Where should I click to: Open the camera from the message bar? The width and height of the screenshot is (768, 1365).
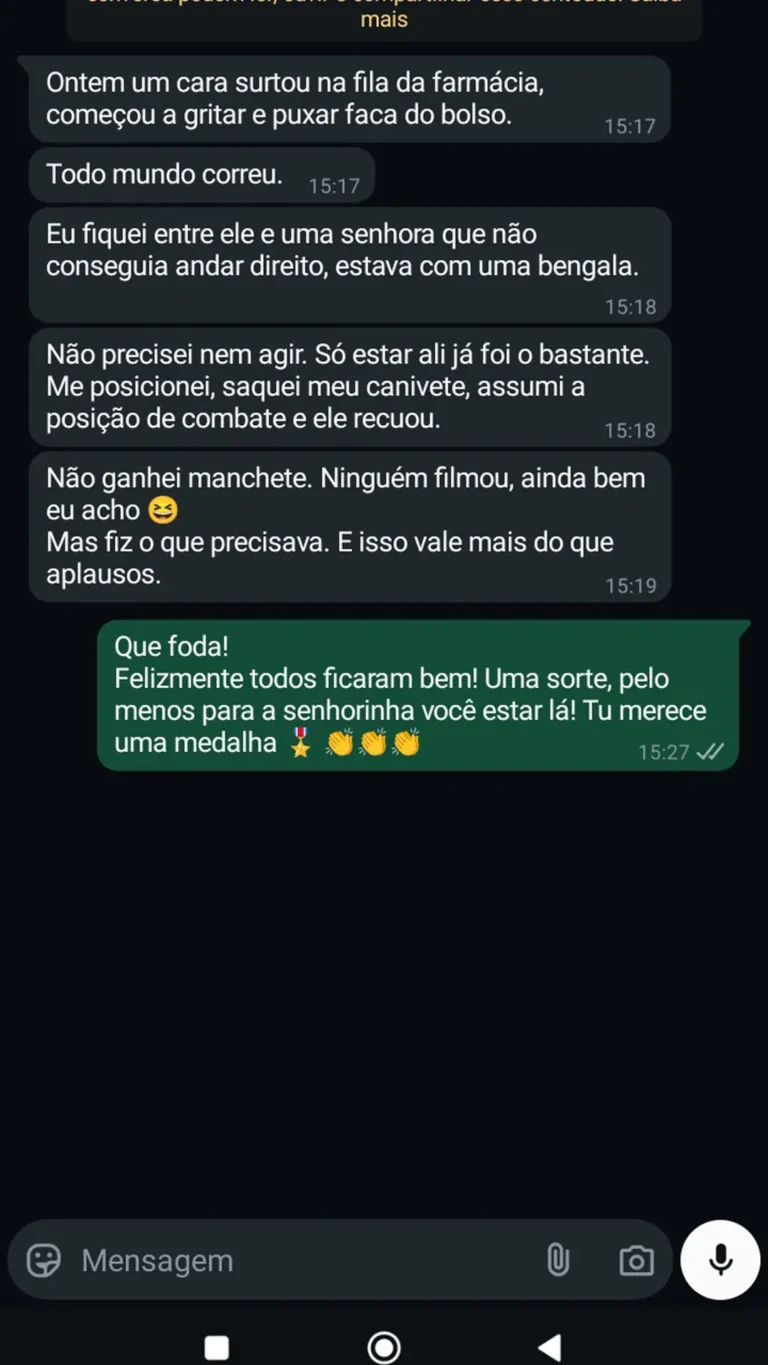click(636, 1260)
